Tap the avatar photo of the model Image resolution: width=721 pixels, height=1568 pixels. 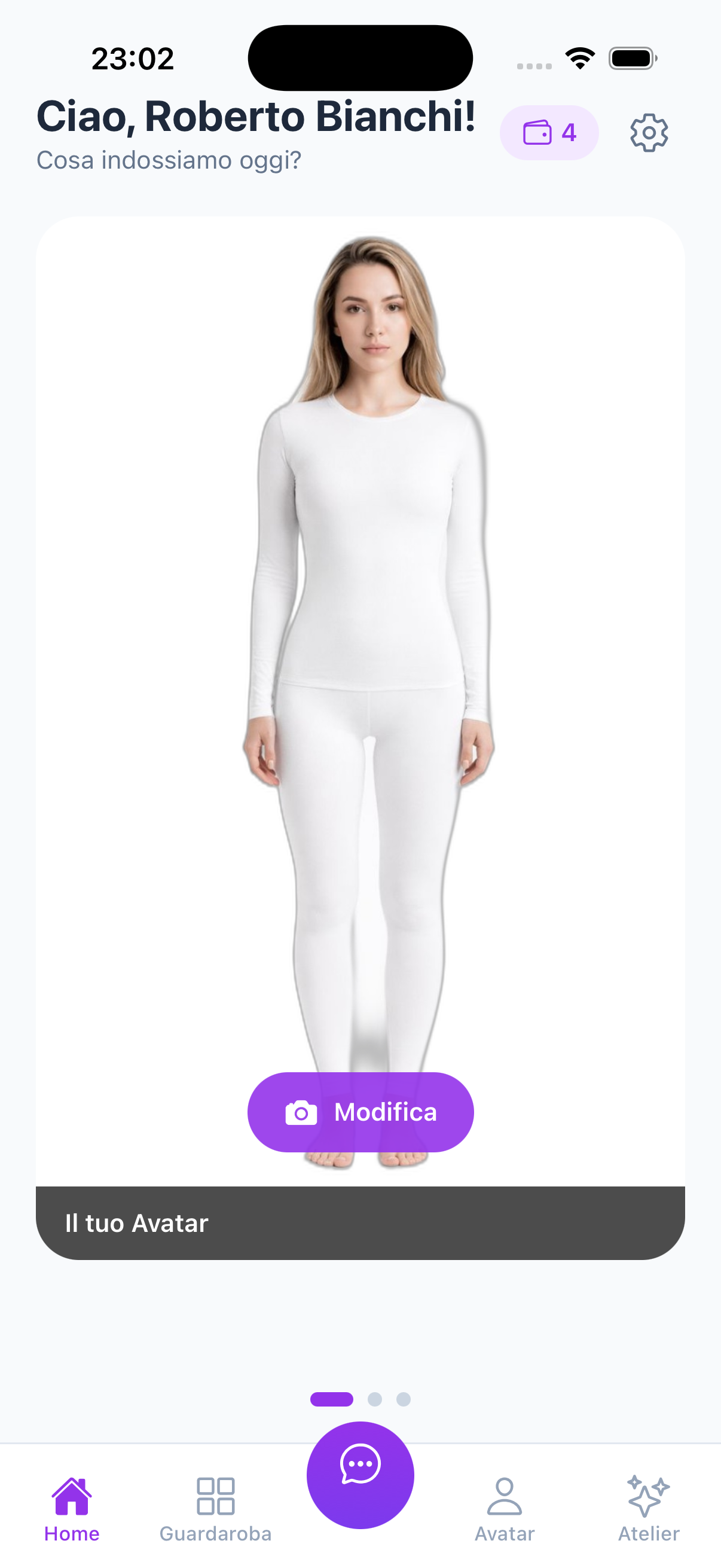click(361, 609)
